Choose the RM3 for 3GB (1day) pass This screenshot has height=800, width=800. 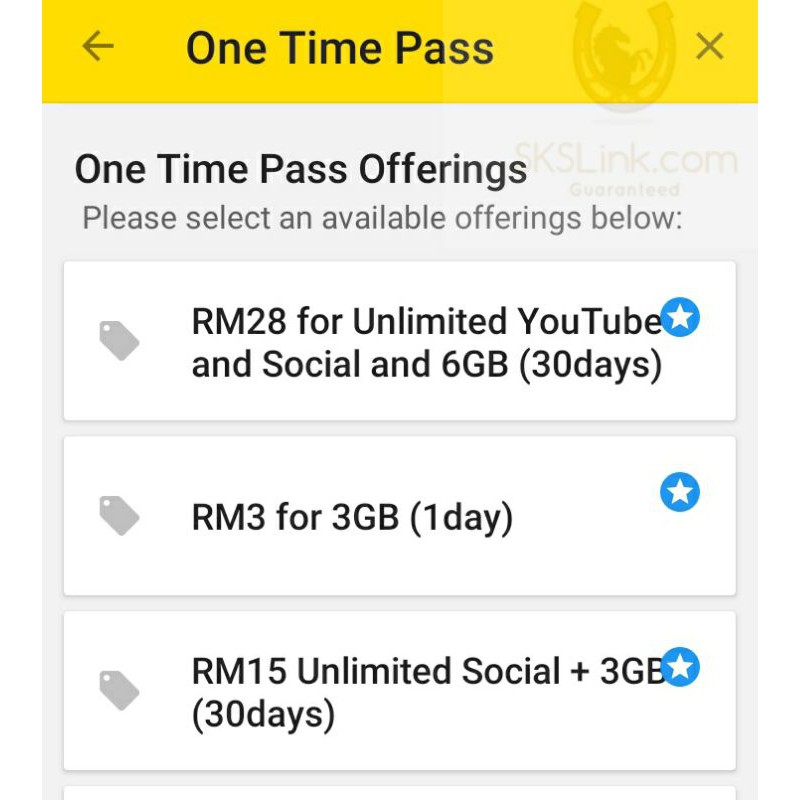(400, 516)
